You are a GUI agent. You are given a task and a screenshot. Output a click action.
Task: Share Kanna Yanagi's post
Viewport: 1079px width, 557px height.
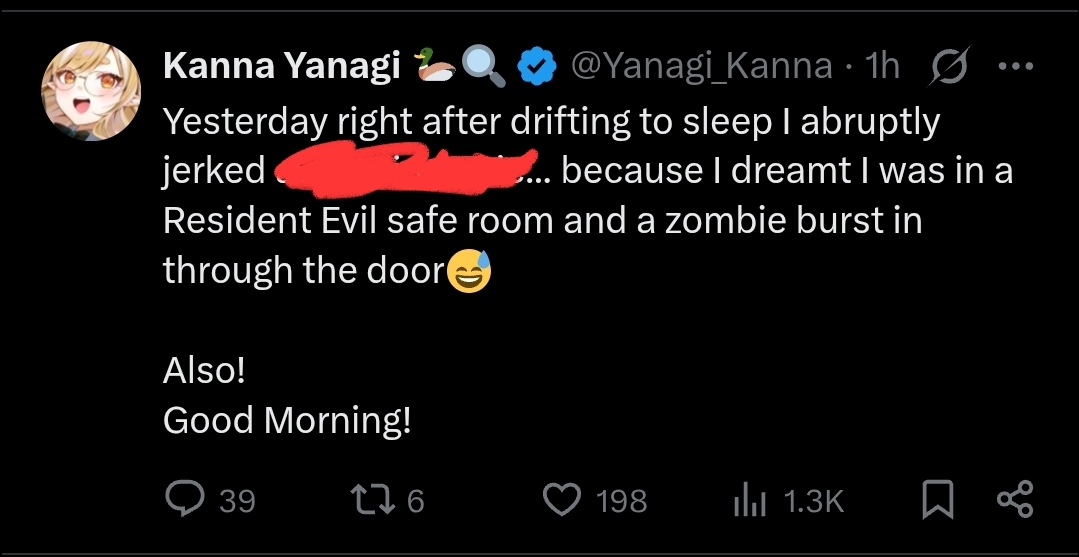point(1016,499)
